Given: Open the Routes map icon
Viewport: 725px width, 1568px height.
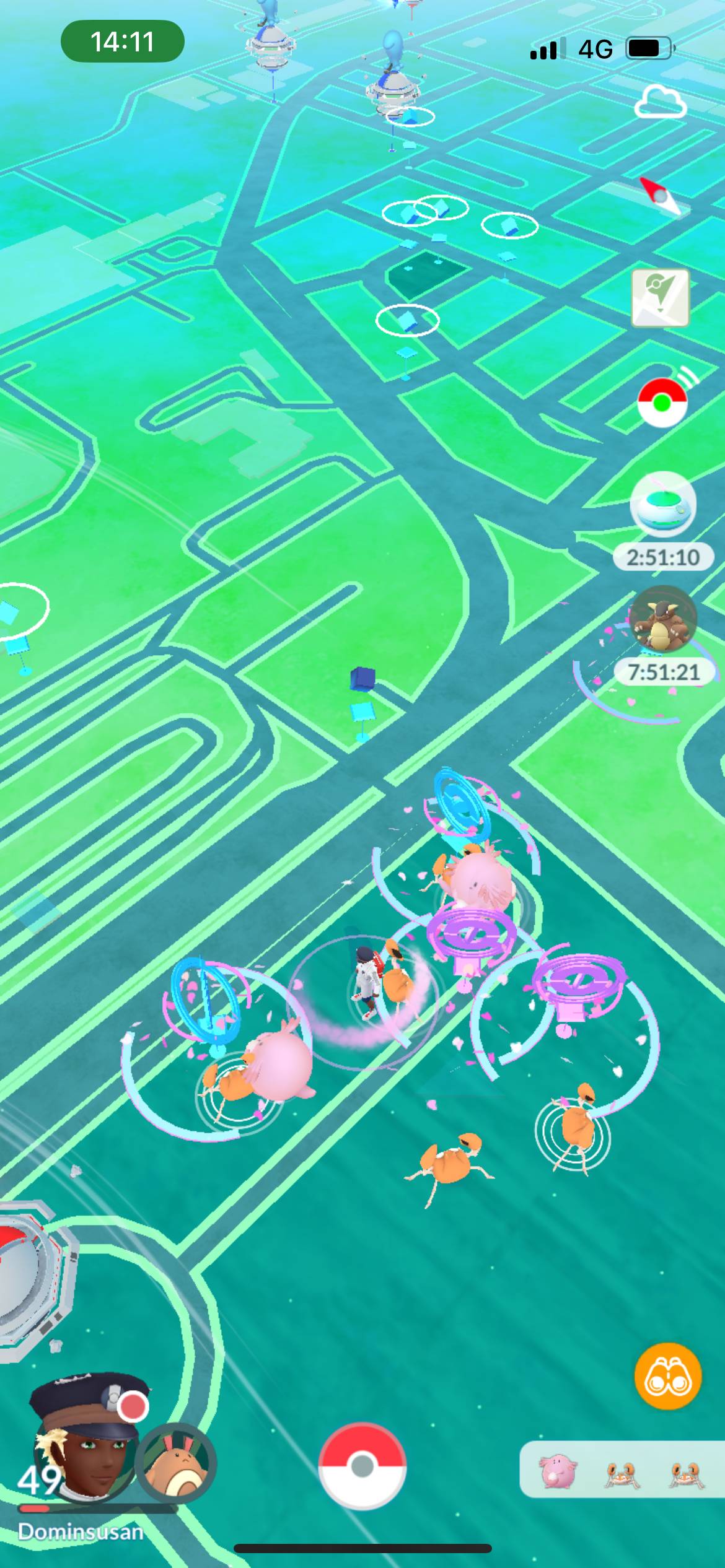Looking at the screenshot, I should click(660, 298).
